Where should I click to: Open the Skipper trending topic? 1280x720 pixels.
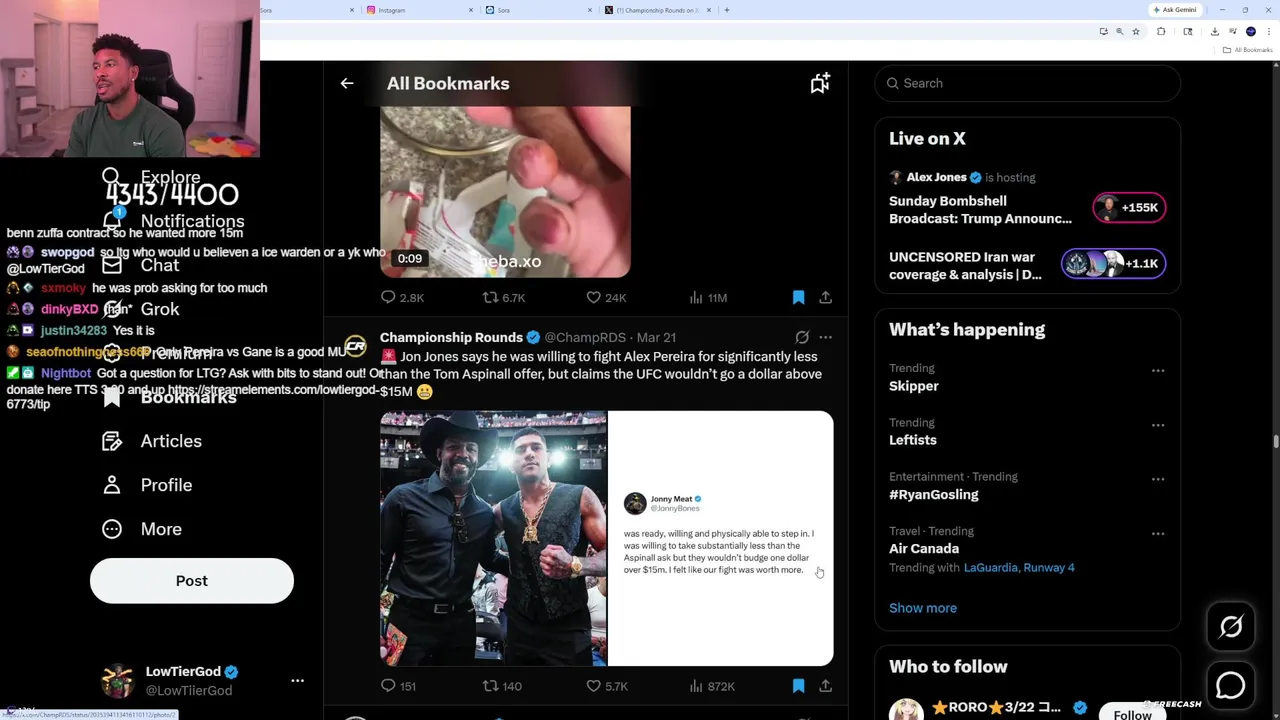(x=914, y=386)
